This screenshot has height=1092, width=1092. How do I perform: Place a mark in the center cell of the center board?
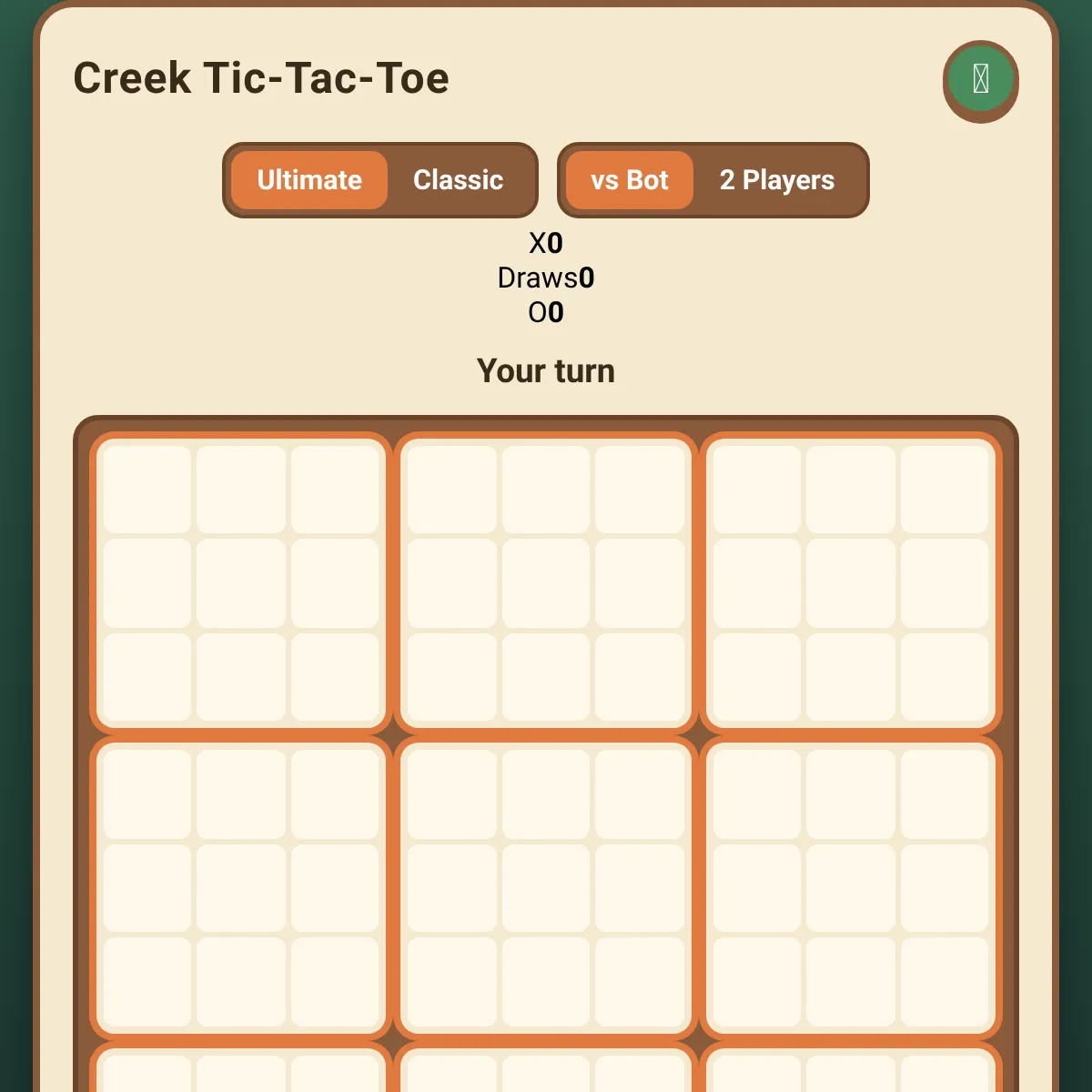click(x=546, y=888)
